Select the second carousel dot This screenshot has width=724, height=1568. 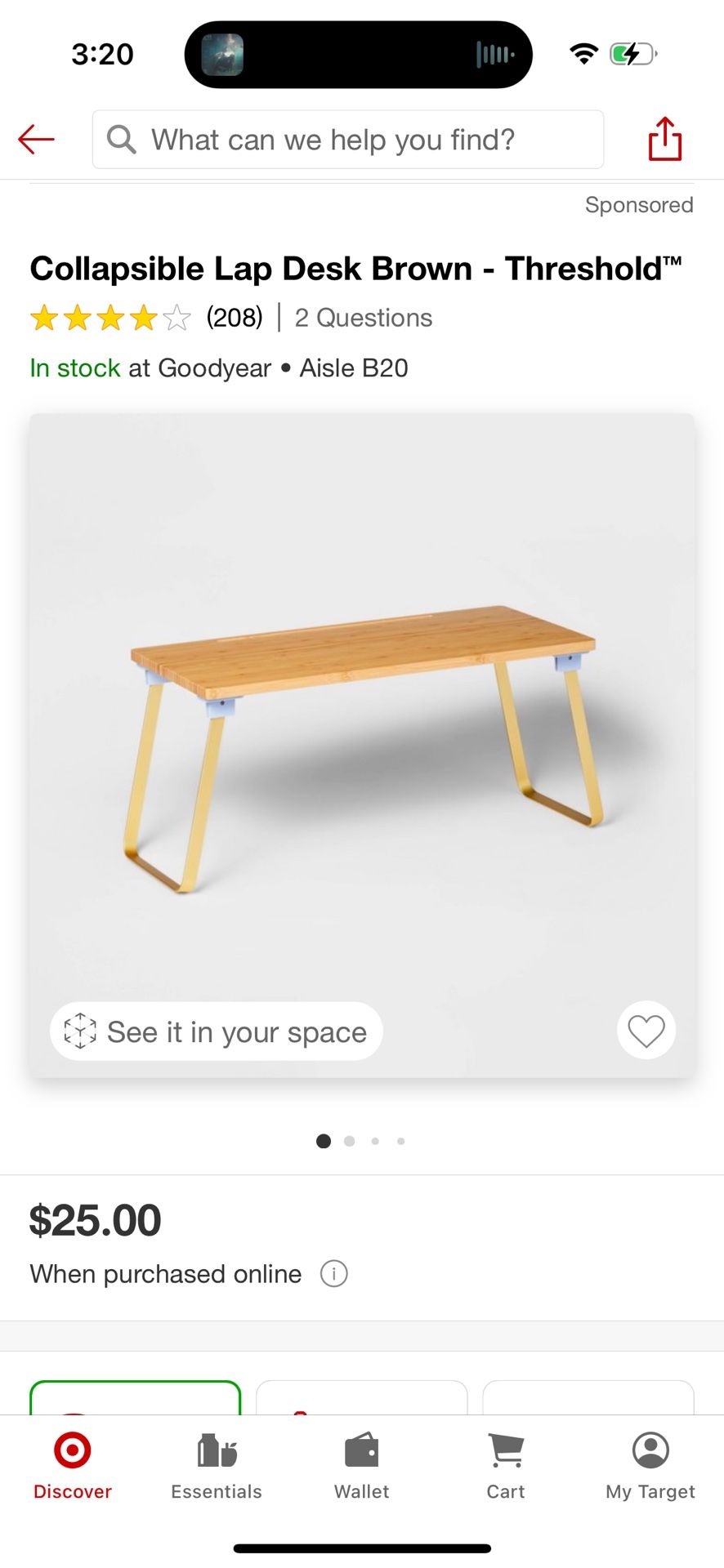pos(349,1141)
